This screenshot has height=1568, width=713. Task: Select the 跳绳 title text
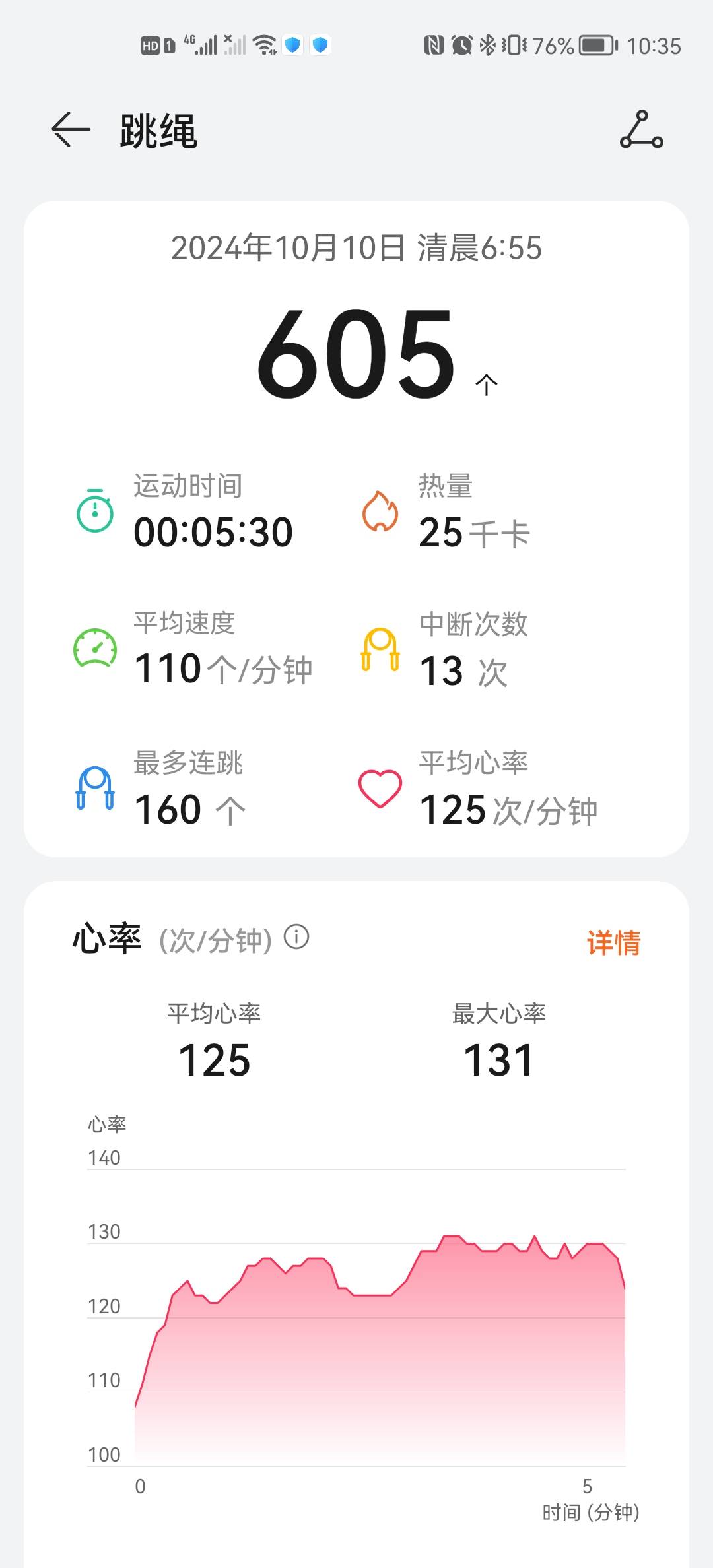(x=156, y=131)
